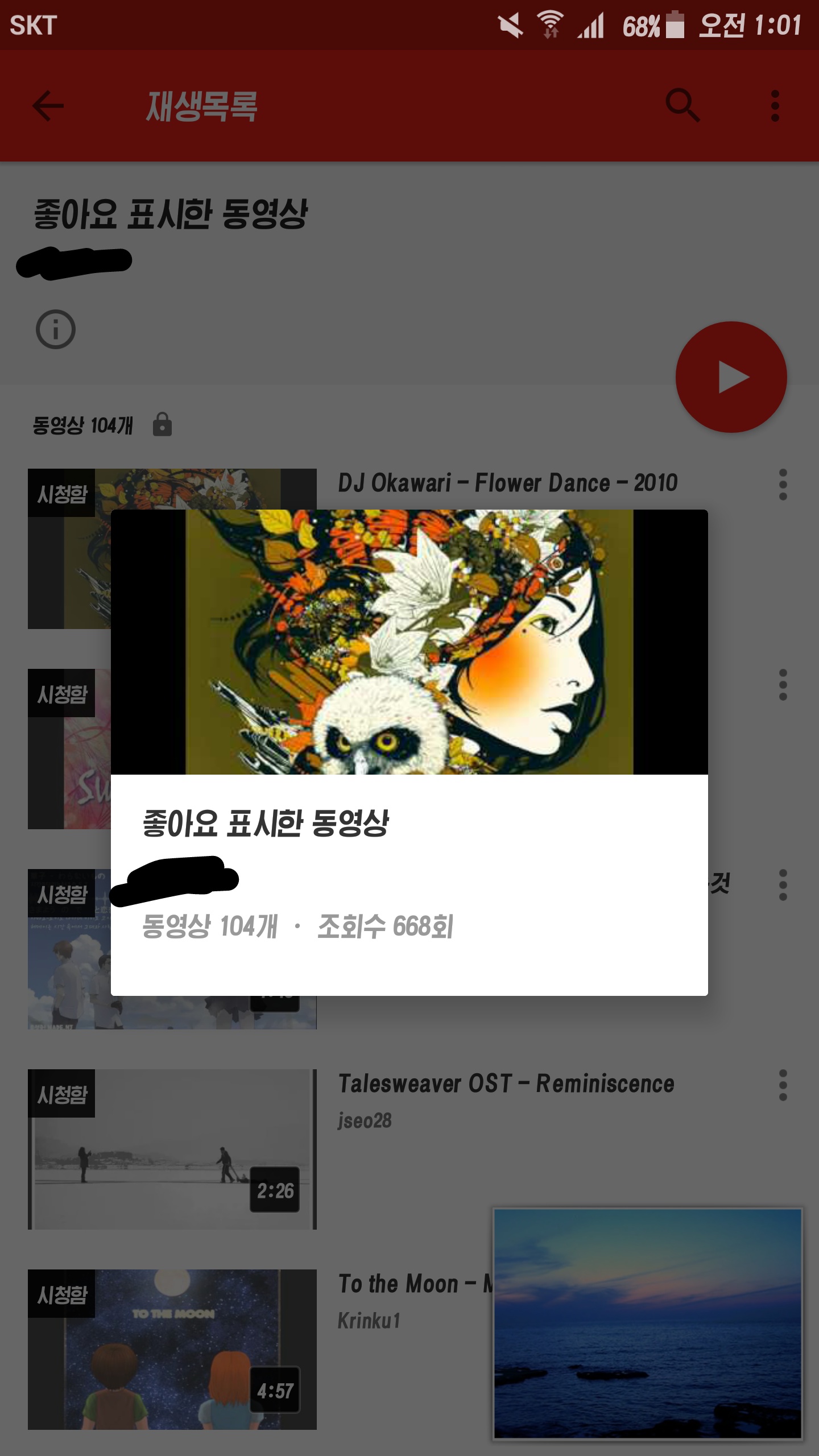Show playlist info via the info icon

(56, 329)
